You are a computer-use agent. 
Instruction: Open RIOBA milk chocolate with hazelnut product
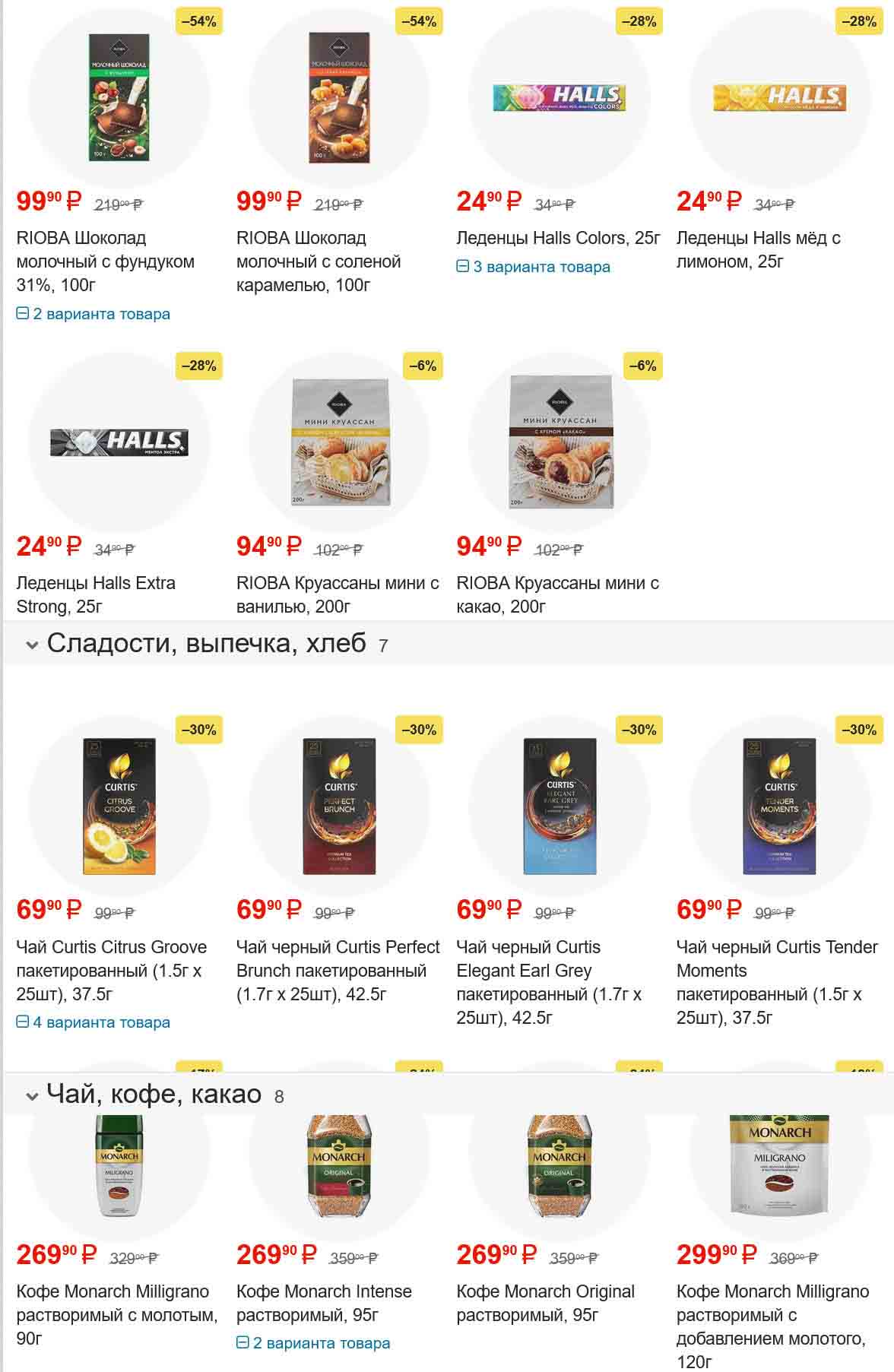click(x=105, y=261)
